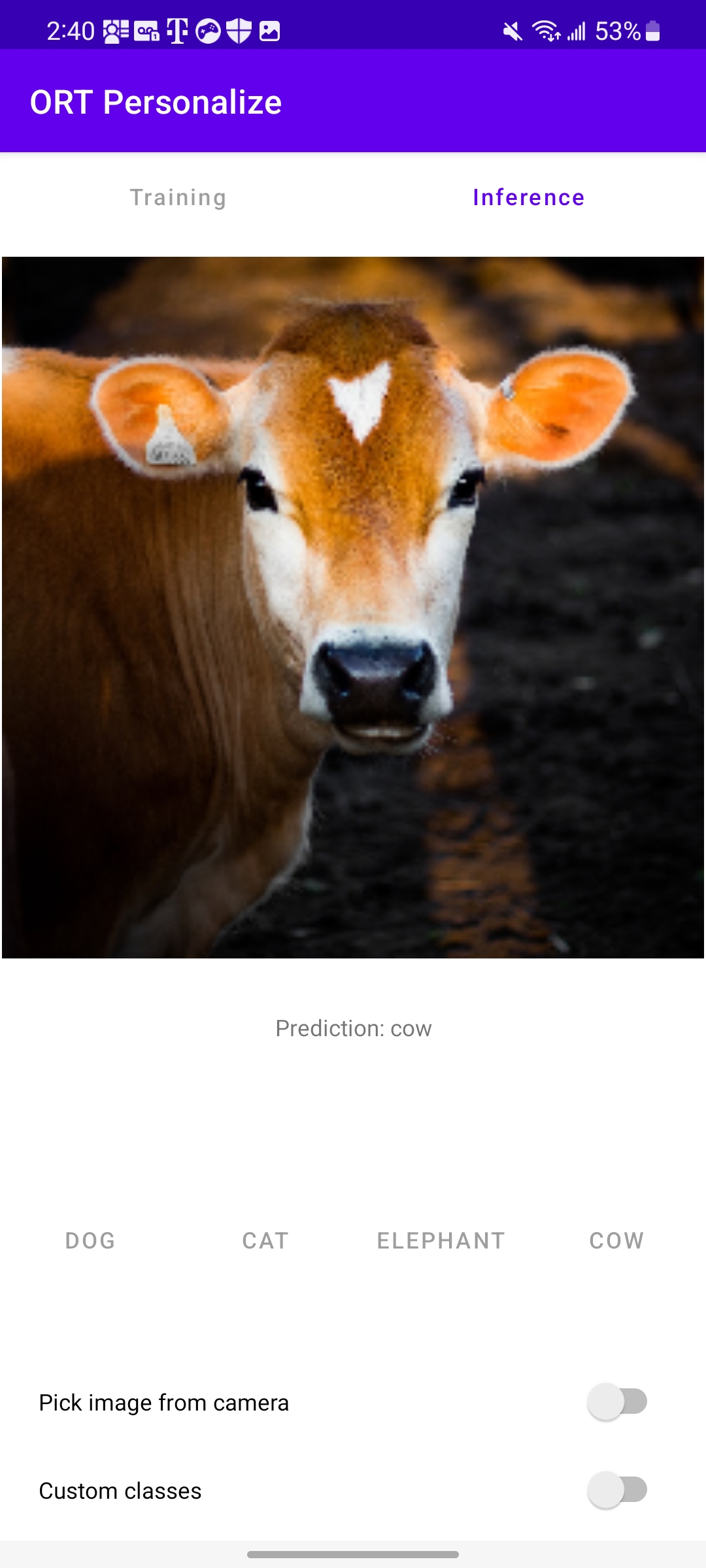Tap the shield security notification icon
This screenshot has width=706, height=1568.
tap(238, 29)
